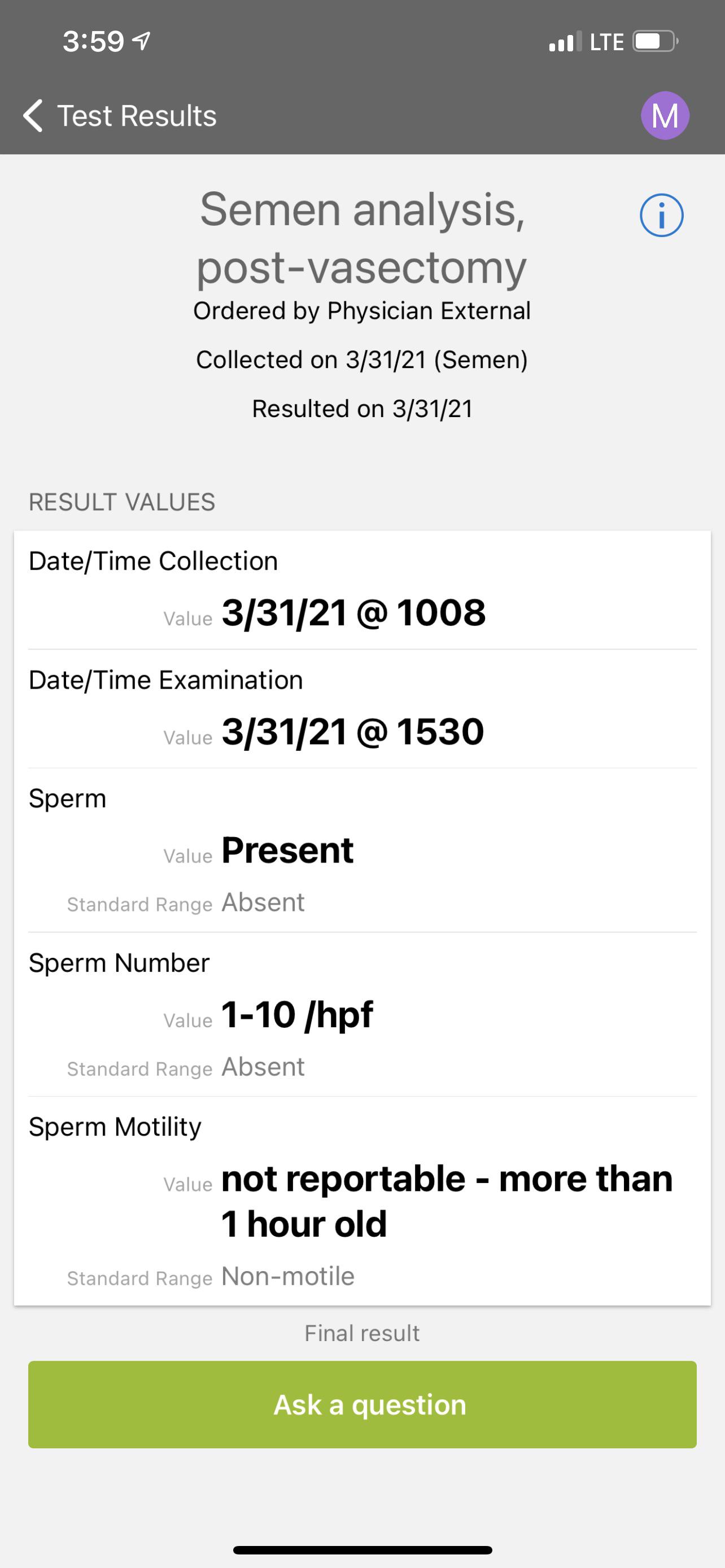
Task: Open the M profile avatar
Action: pos(665,116)
